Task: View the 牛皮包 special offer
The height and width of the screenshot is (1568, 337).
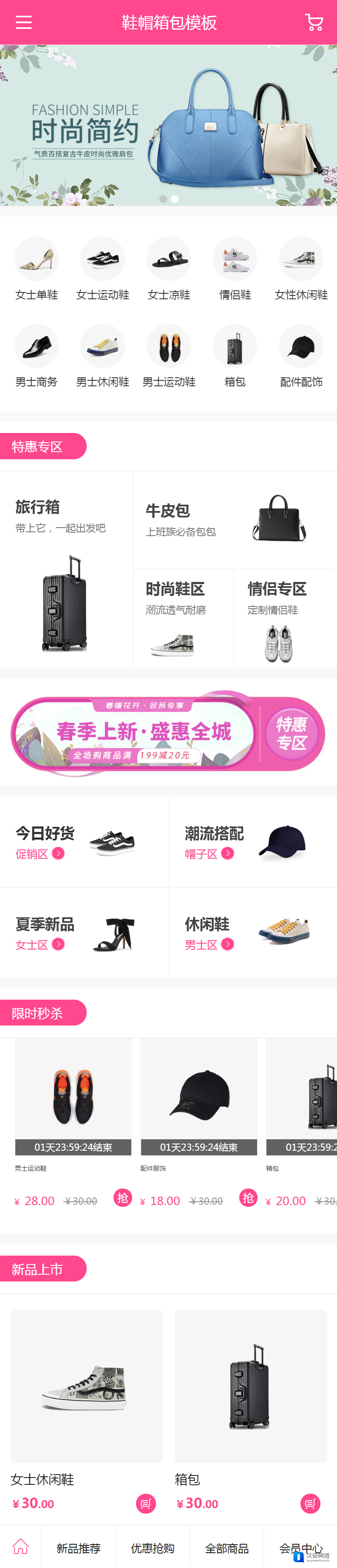Action: coord(234,520)
